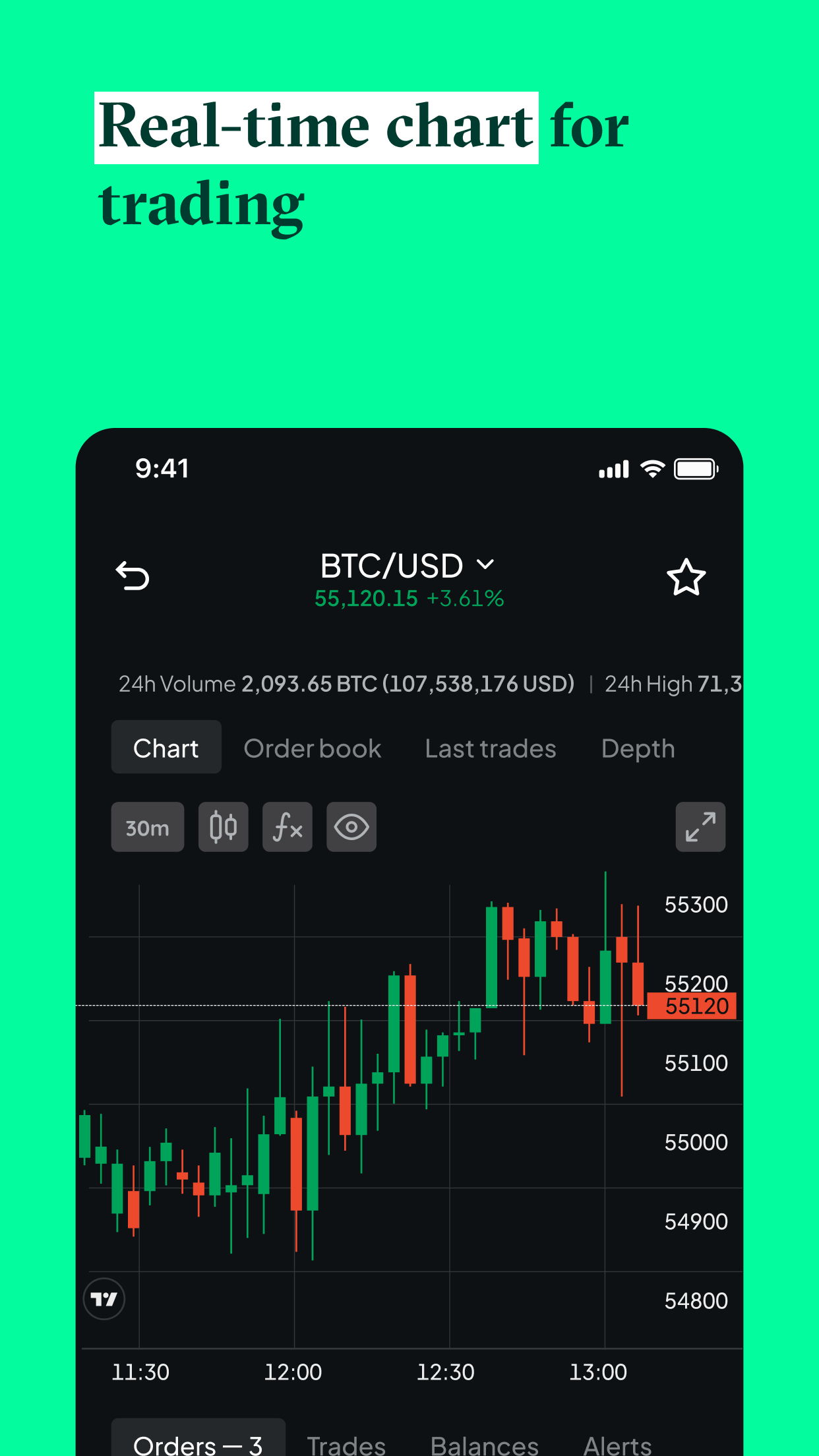The height and width of the screenshot is (1456, 819).
Task: Favorite BTC/USD using the star toggle
Action: (686, 577)
